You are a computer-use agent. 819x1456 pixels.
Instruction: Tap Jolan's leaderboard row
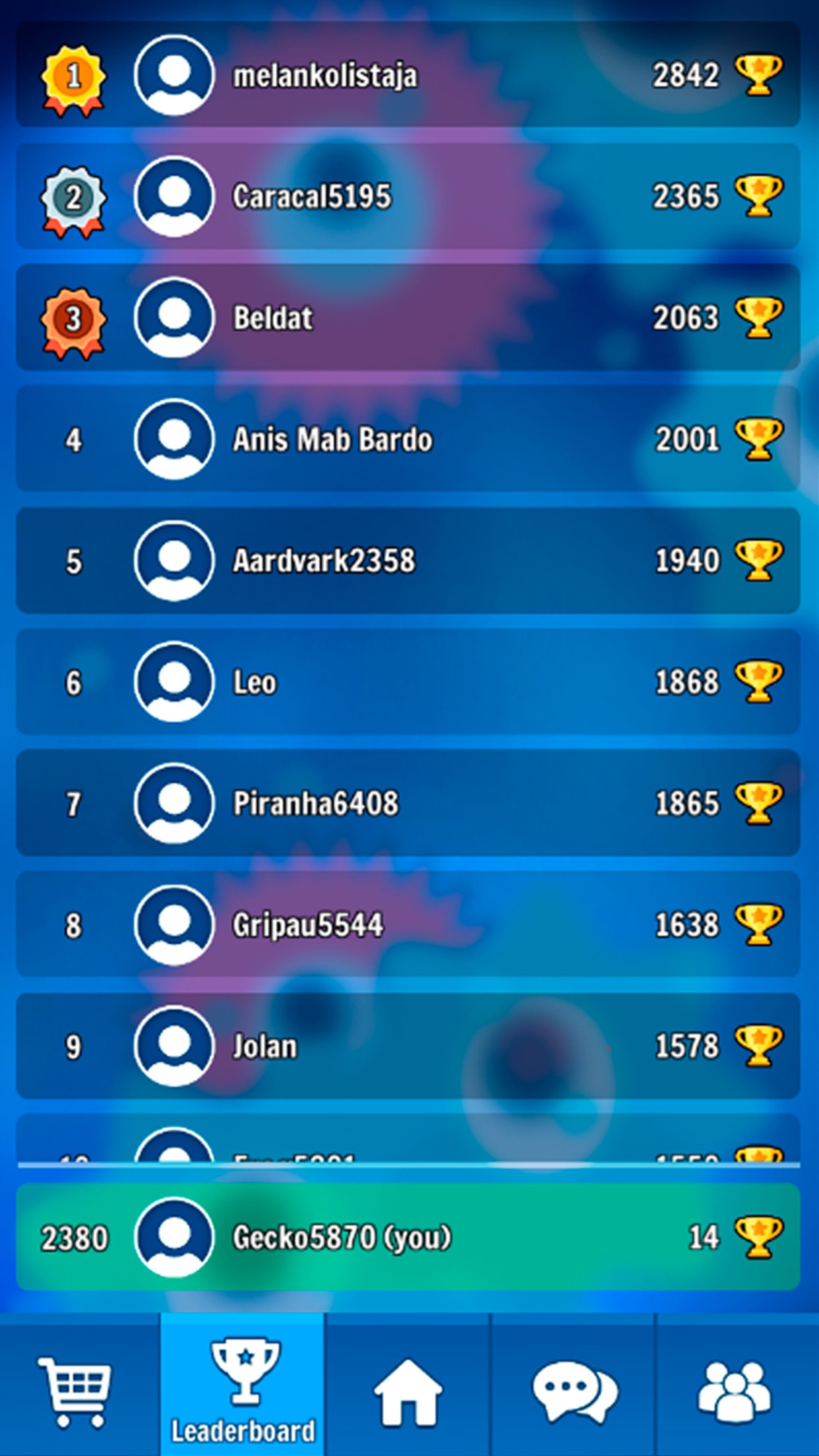[x=408, y=1046]
